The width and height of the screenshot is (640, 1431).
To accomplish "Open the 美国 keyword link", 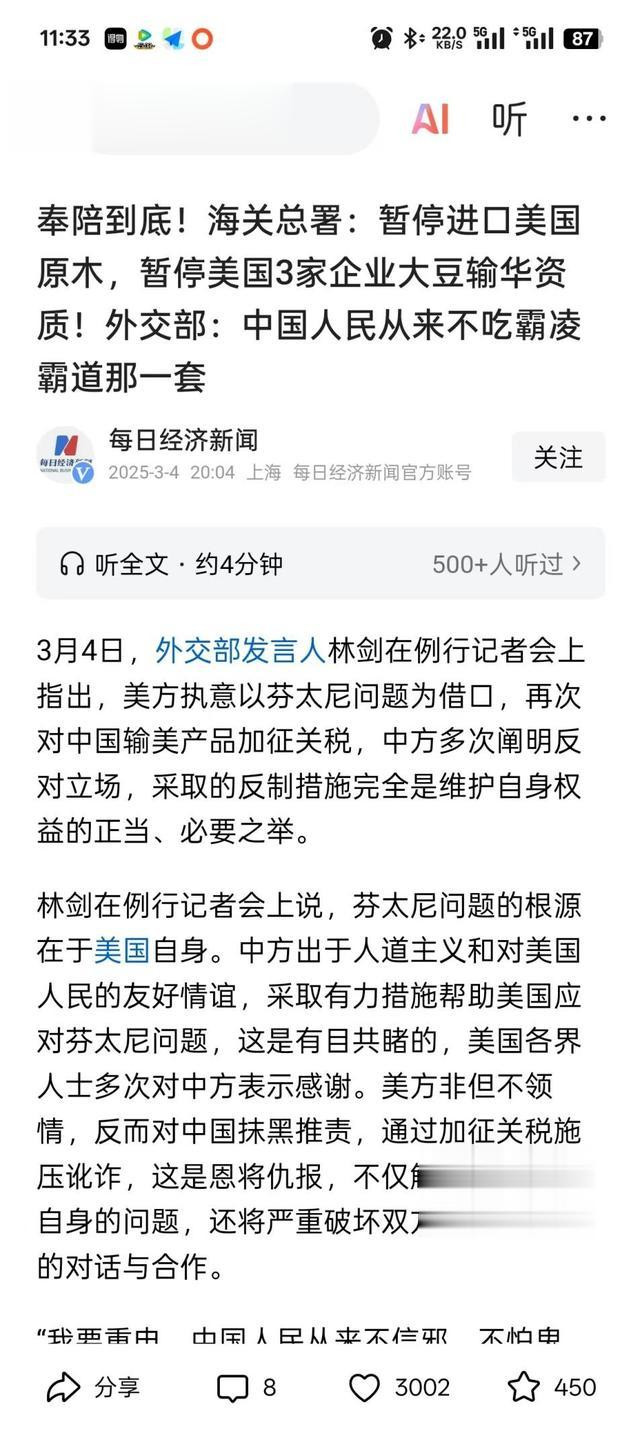I will (122, 949).
